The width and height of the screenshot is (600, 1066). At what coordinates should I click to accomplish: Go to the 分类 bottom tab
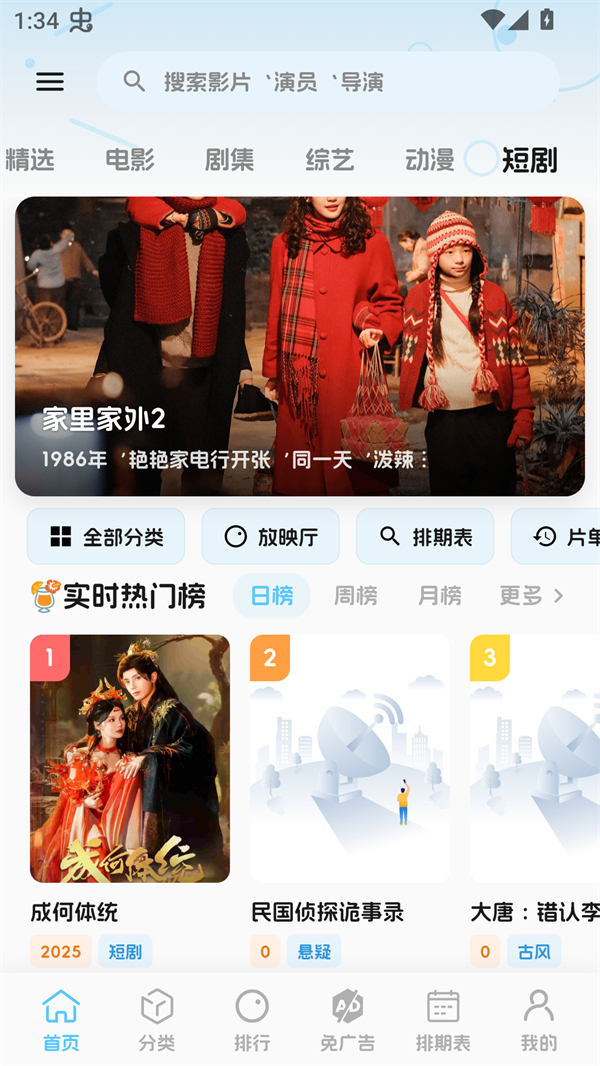pos(157,1020)
